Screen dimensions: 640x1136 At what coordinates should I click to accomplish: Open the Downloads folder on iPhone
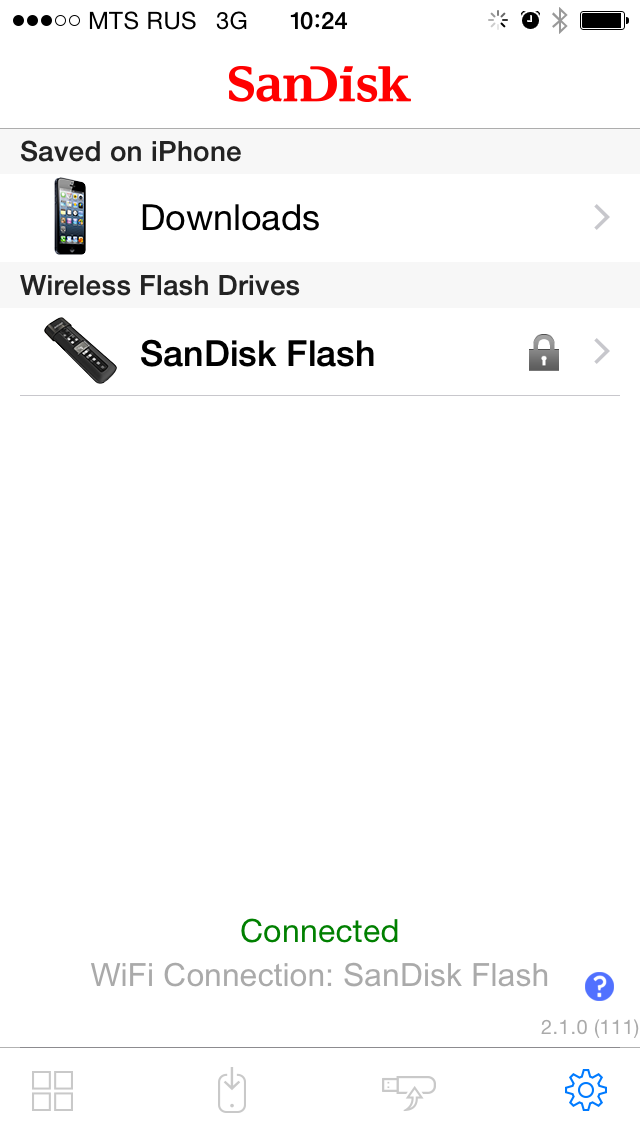click(320, 218)
